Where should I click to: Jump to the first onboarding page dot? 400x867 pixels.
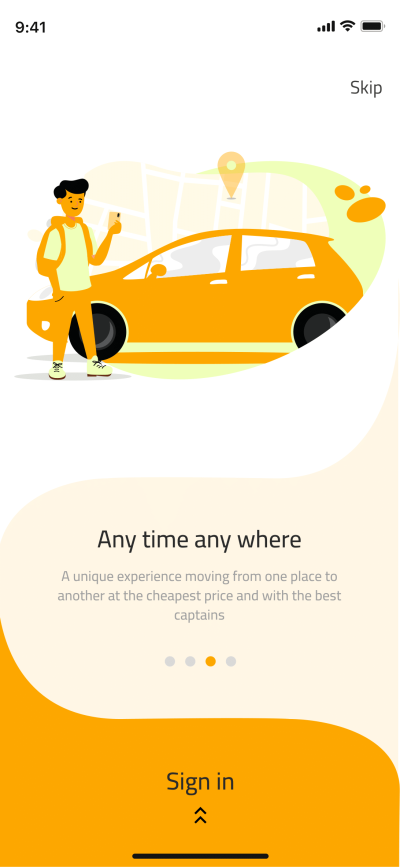(170, 661)
